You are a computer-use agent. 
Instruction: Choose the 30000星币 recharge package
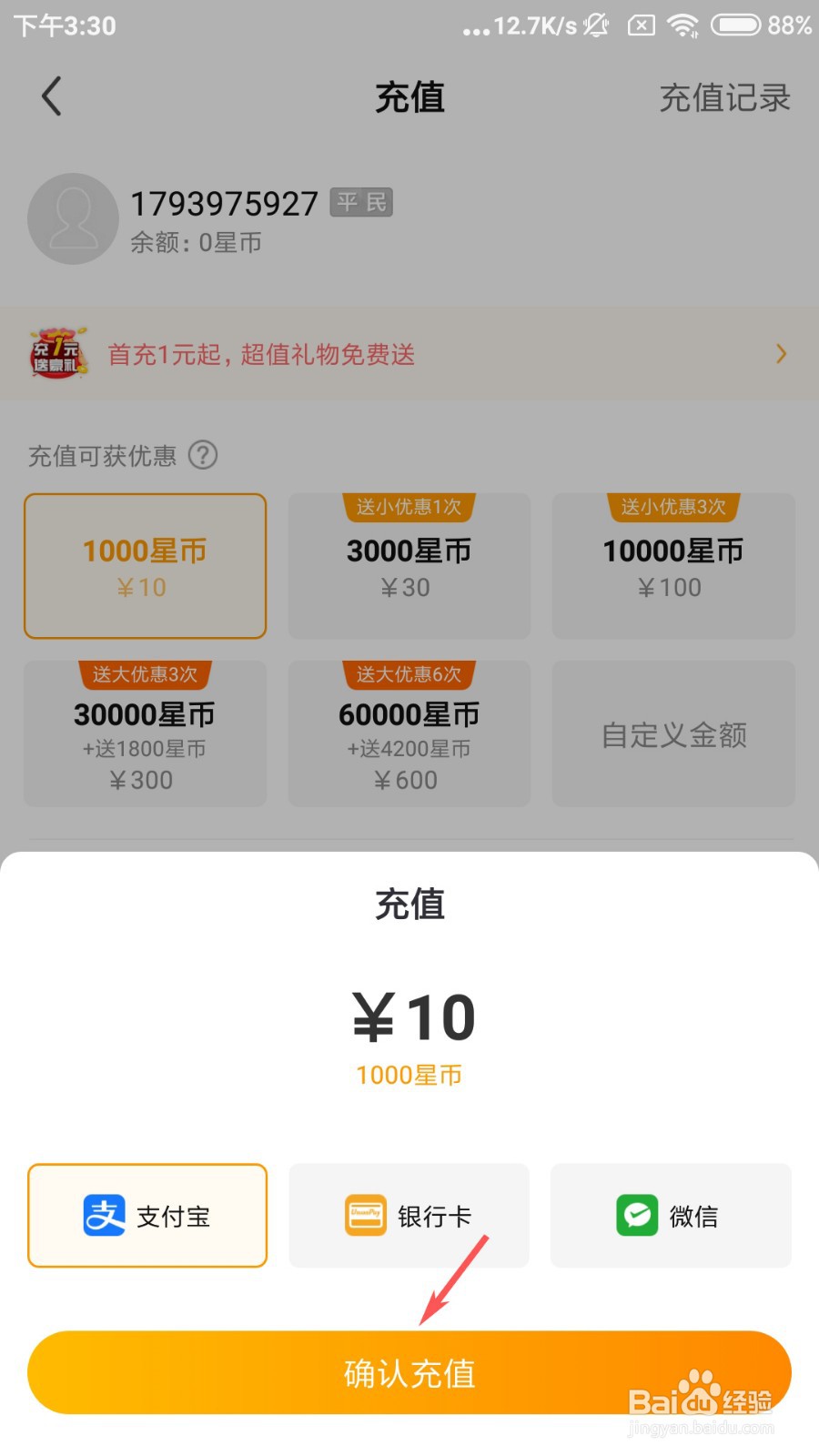[144, 733]
